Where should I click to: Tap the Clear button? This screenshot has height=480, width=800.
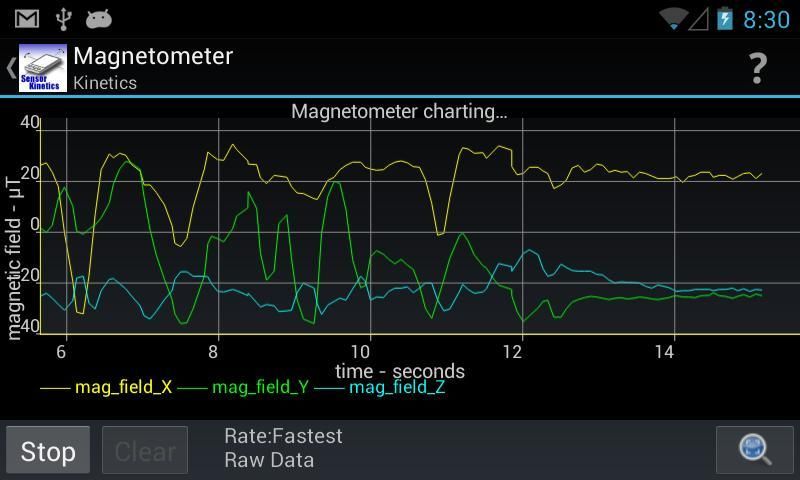tap(145, 451)
